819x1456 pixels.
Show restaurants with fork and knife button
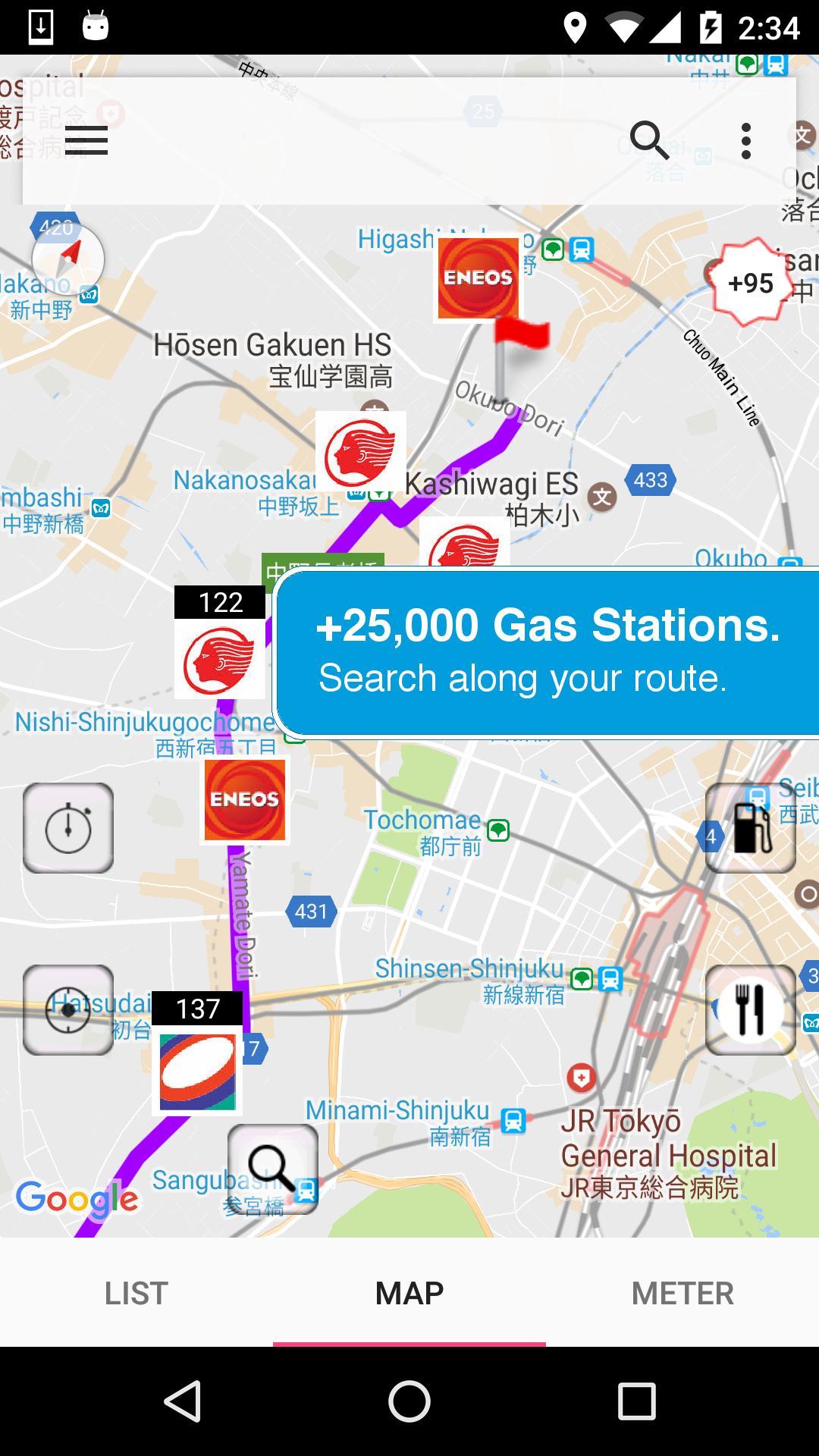click(751, 1010)
